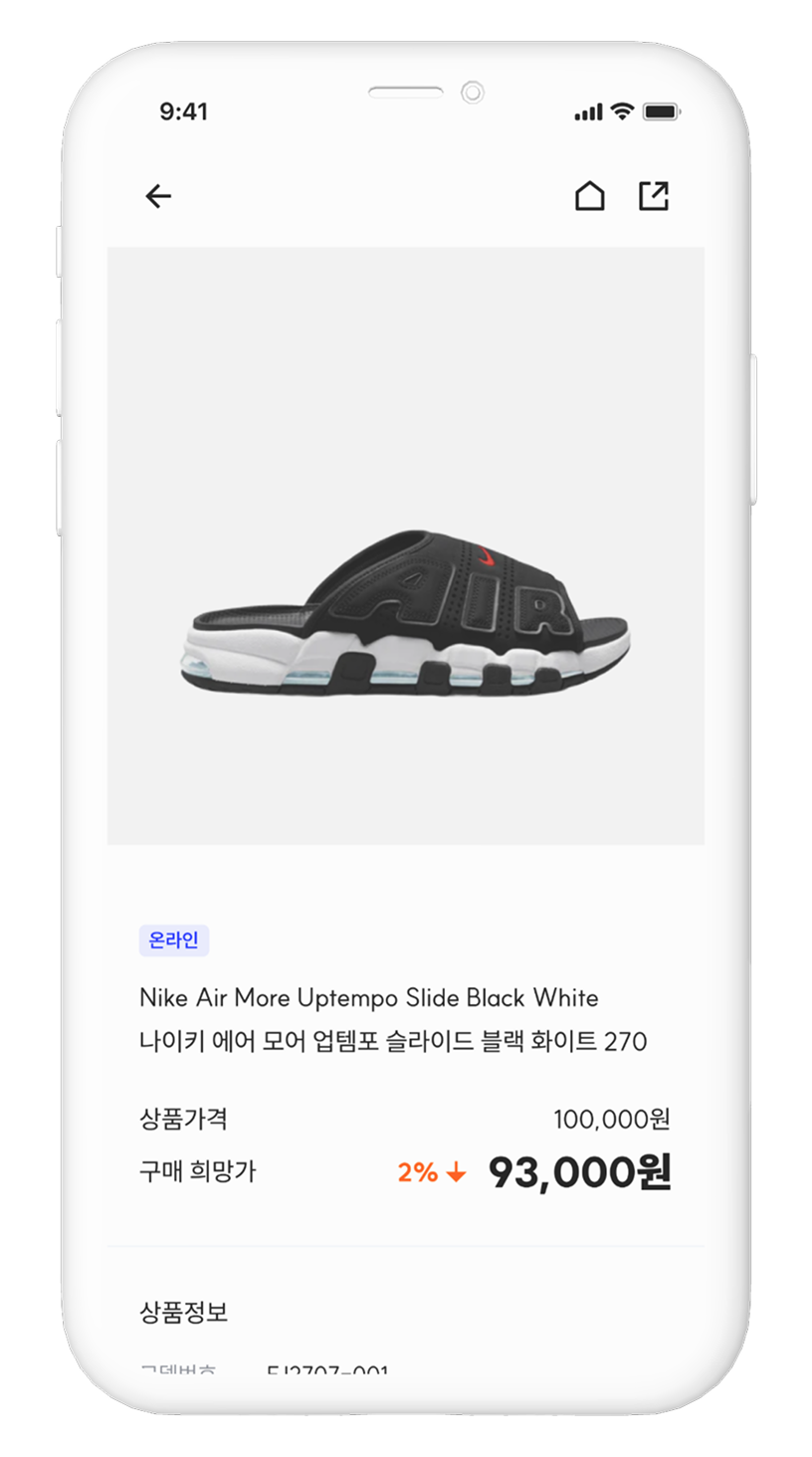Viewport: 812px width, 1457px height.
Task: Go back using the arrow icon
Action: (158, 196)
